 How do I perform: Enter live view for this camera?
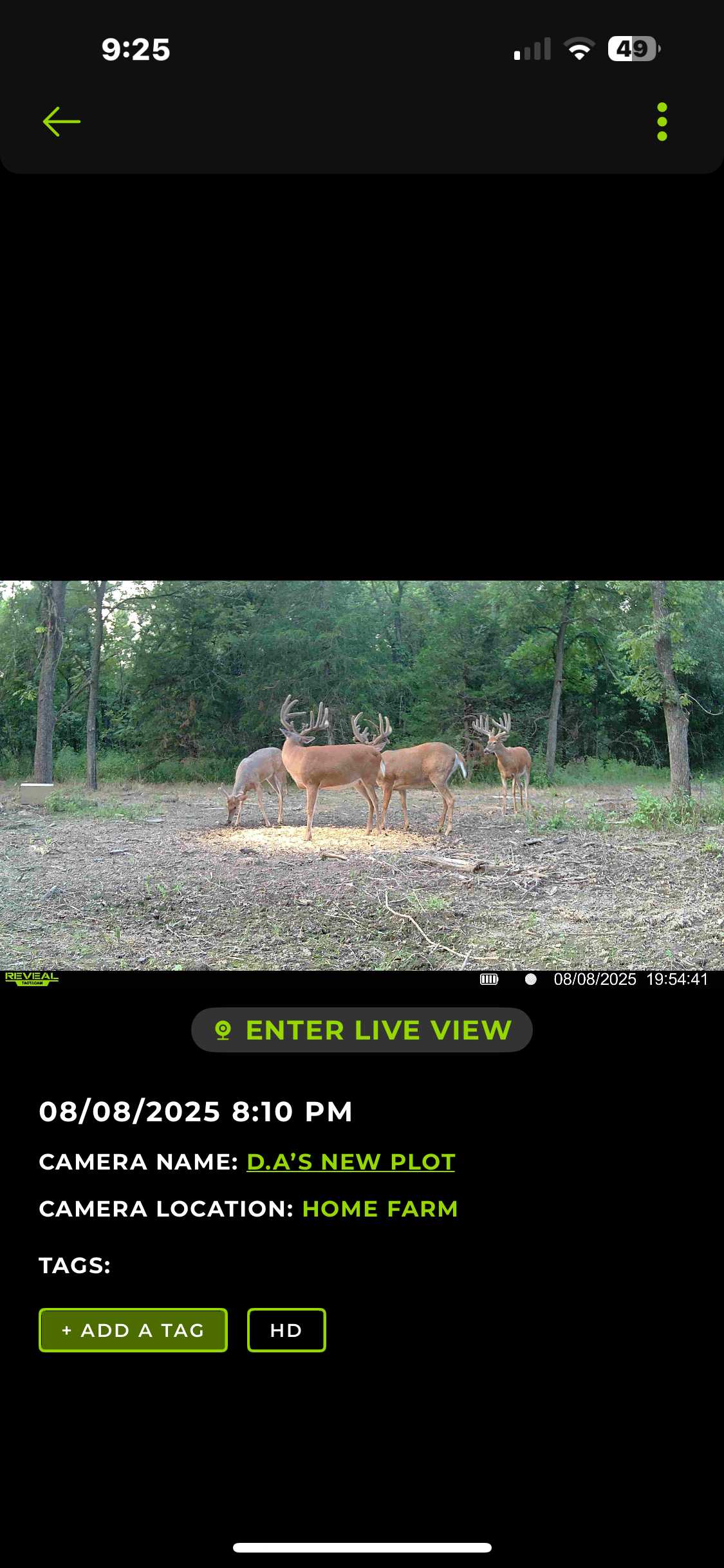[x=362, y=1030]
